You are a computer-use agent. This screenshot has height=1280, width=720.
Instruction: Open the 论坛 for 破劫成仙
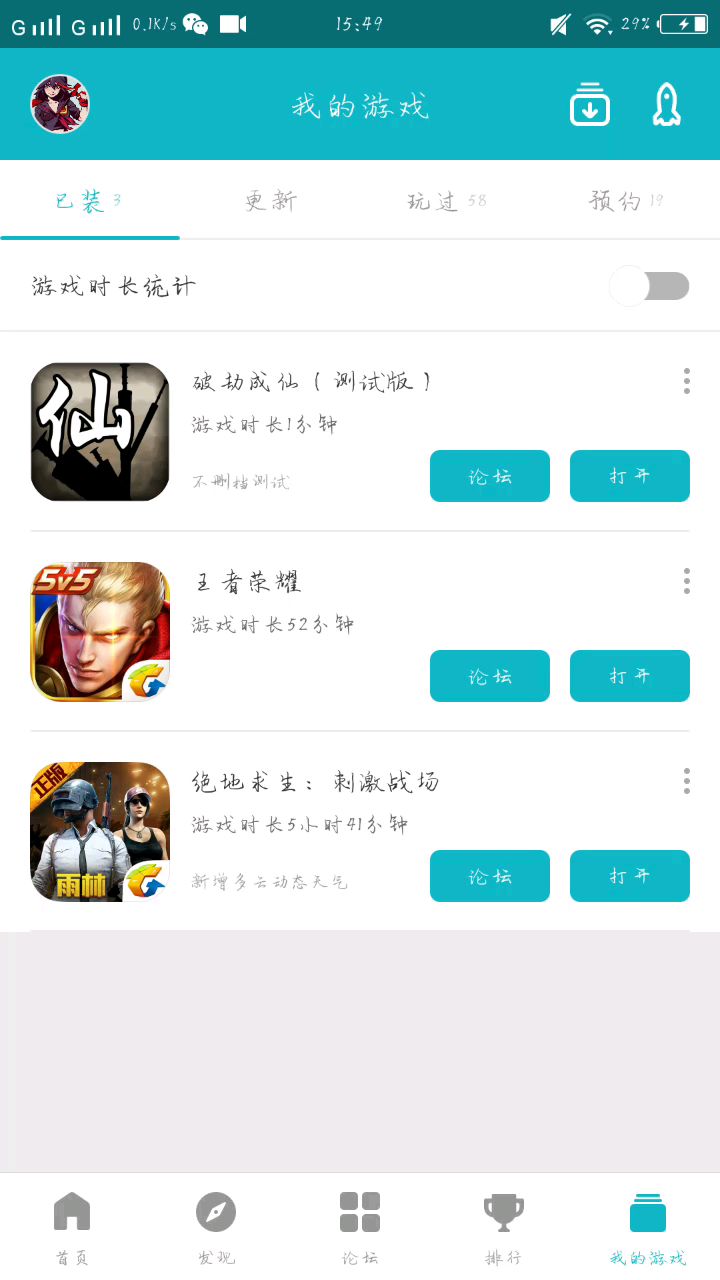[490, 476]
